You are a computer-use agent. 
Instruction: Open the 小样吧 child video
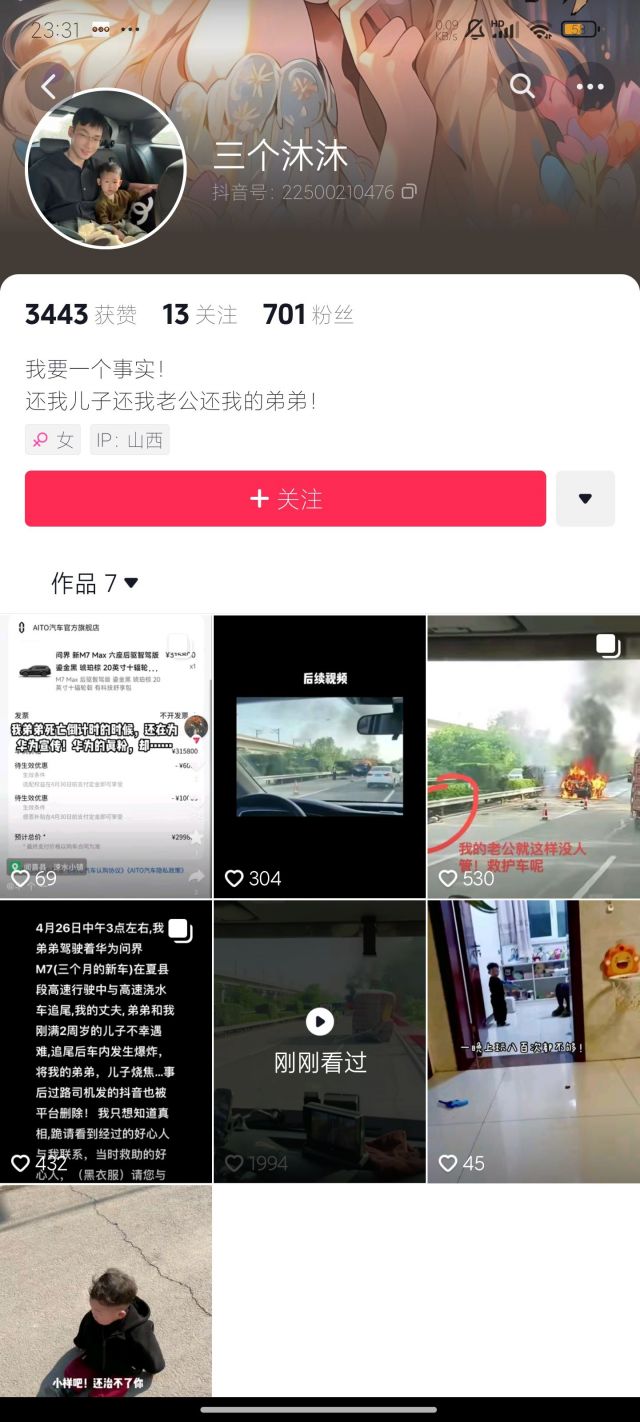105,1290
